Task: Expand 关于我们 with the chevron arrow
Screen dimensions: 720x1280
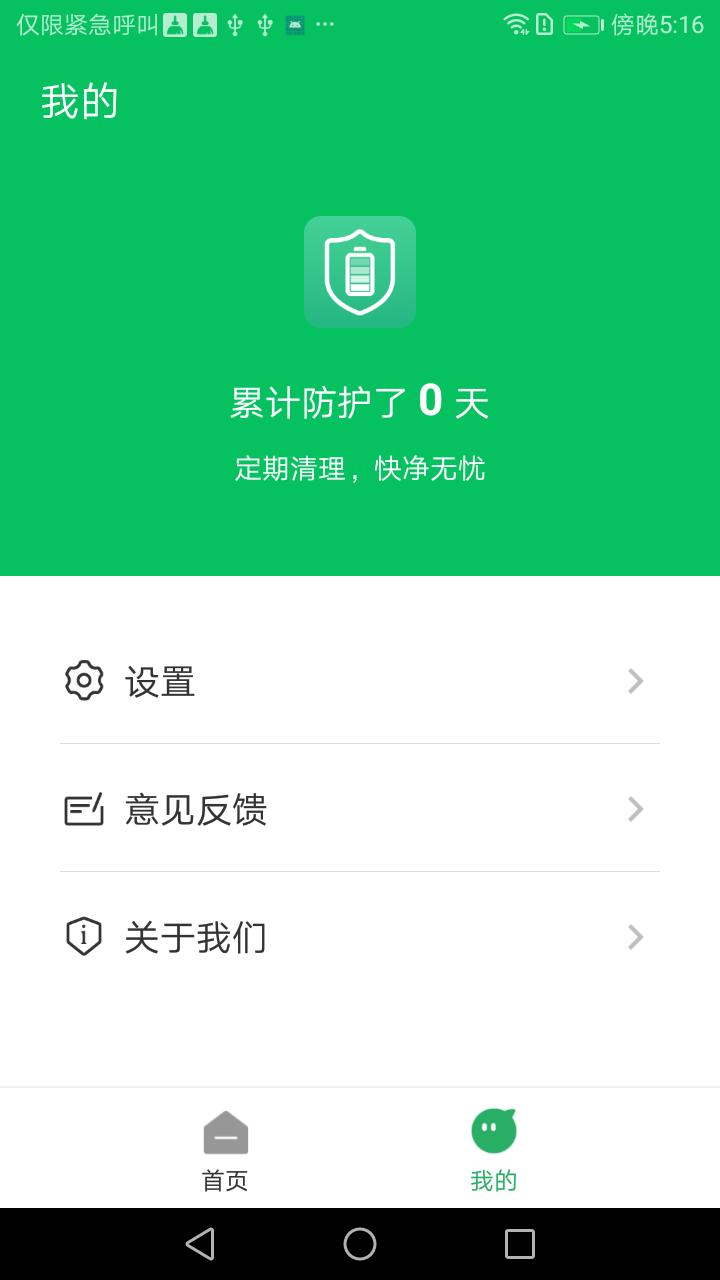Action: [x=635, y=937]
